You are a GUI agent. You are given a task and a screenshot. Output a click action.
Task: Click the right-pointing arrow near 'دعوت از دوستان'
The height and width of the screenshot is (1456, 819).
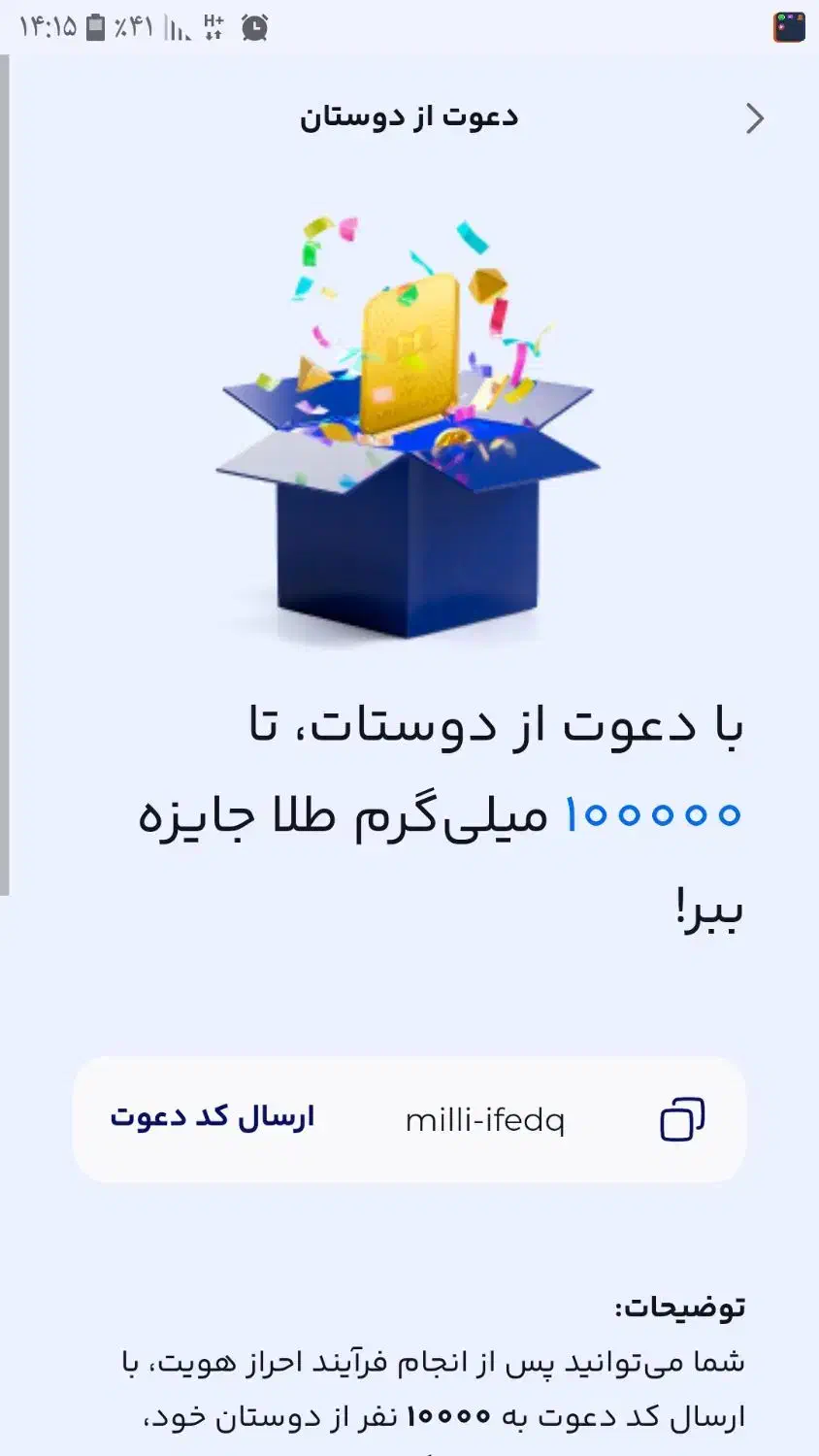[756, 117]
